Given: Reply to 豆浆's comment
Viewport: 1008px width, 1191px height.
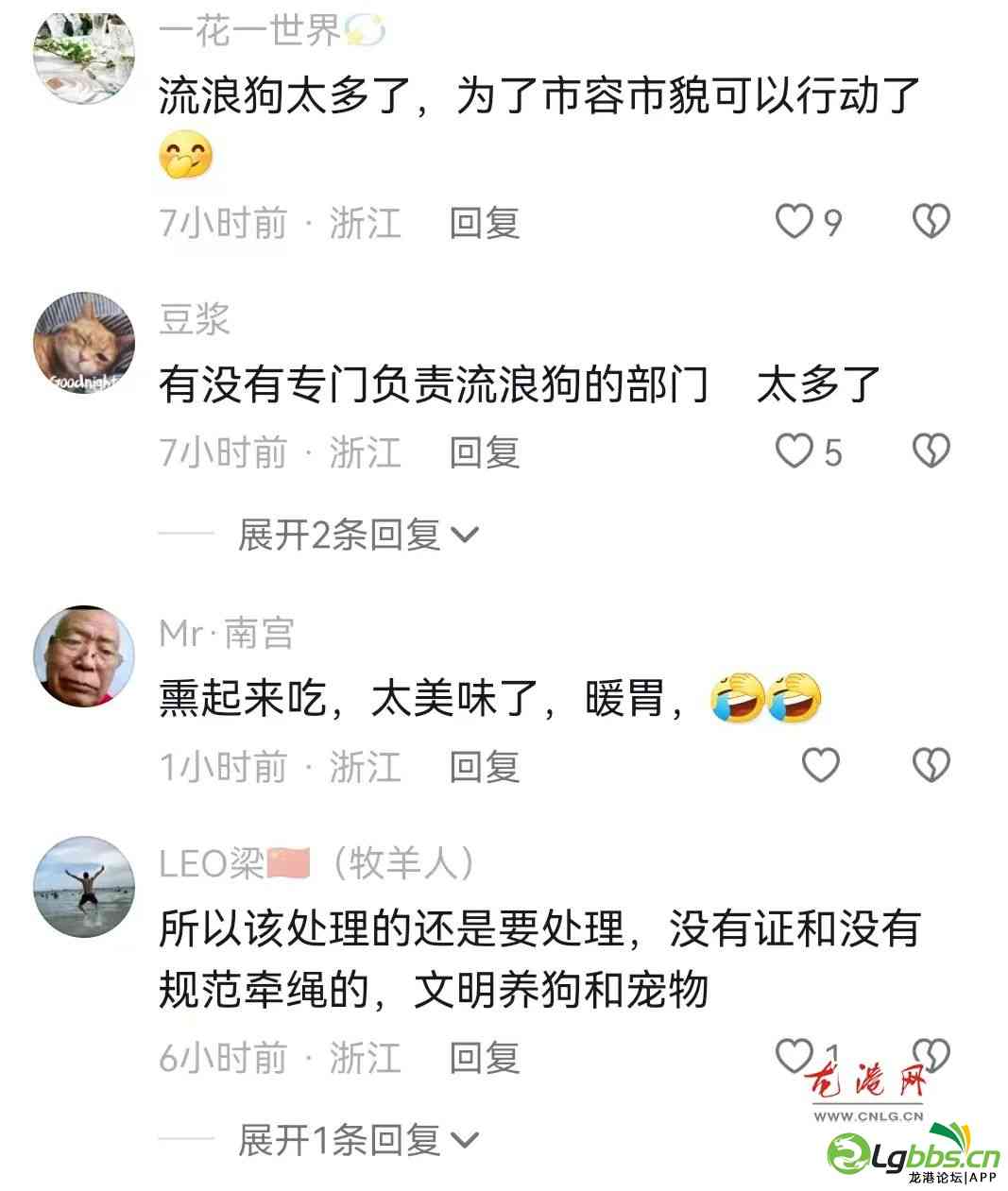Looking at the screenshot, I should pos(484,452).
